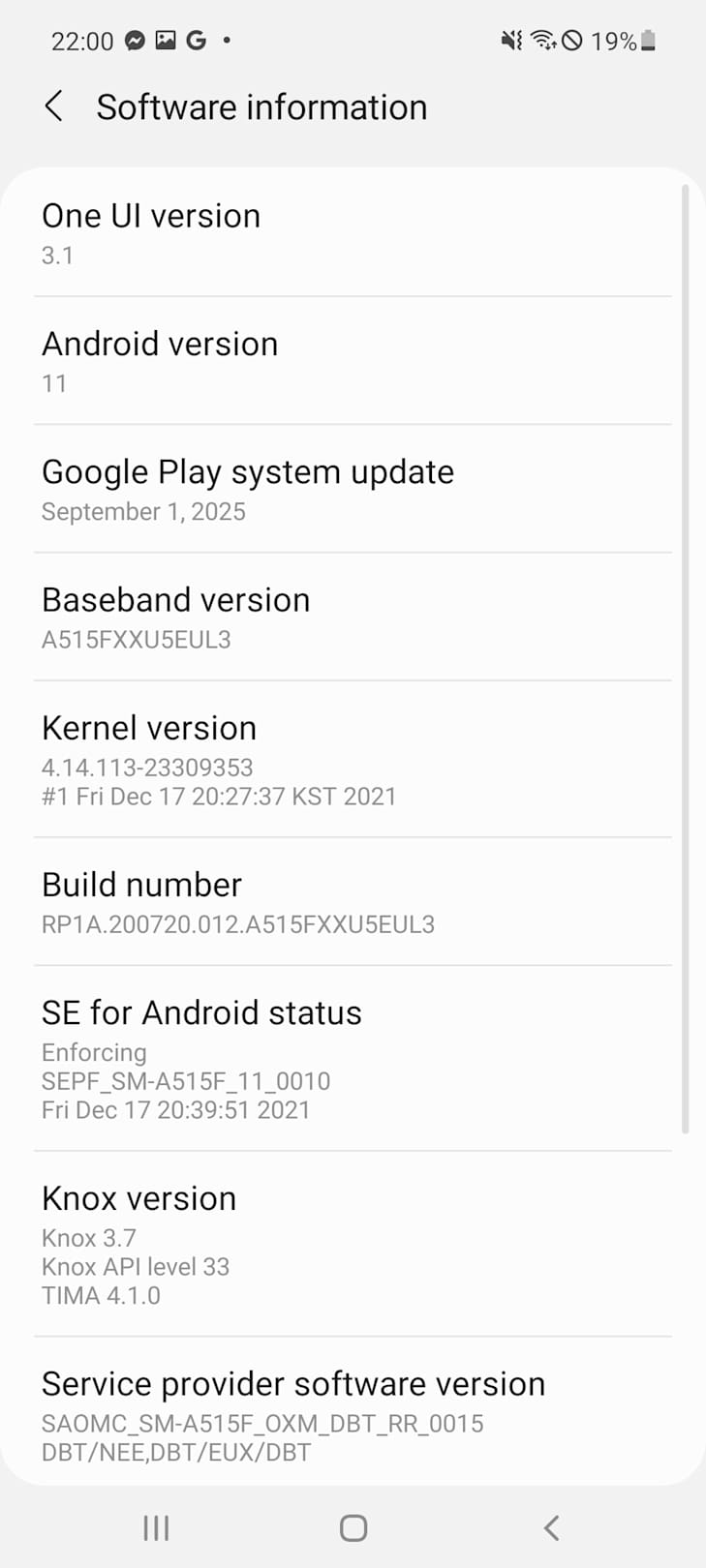Tap the One UI version row

[353, 233]
